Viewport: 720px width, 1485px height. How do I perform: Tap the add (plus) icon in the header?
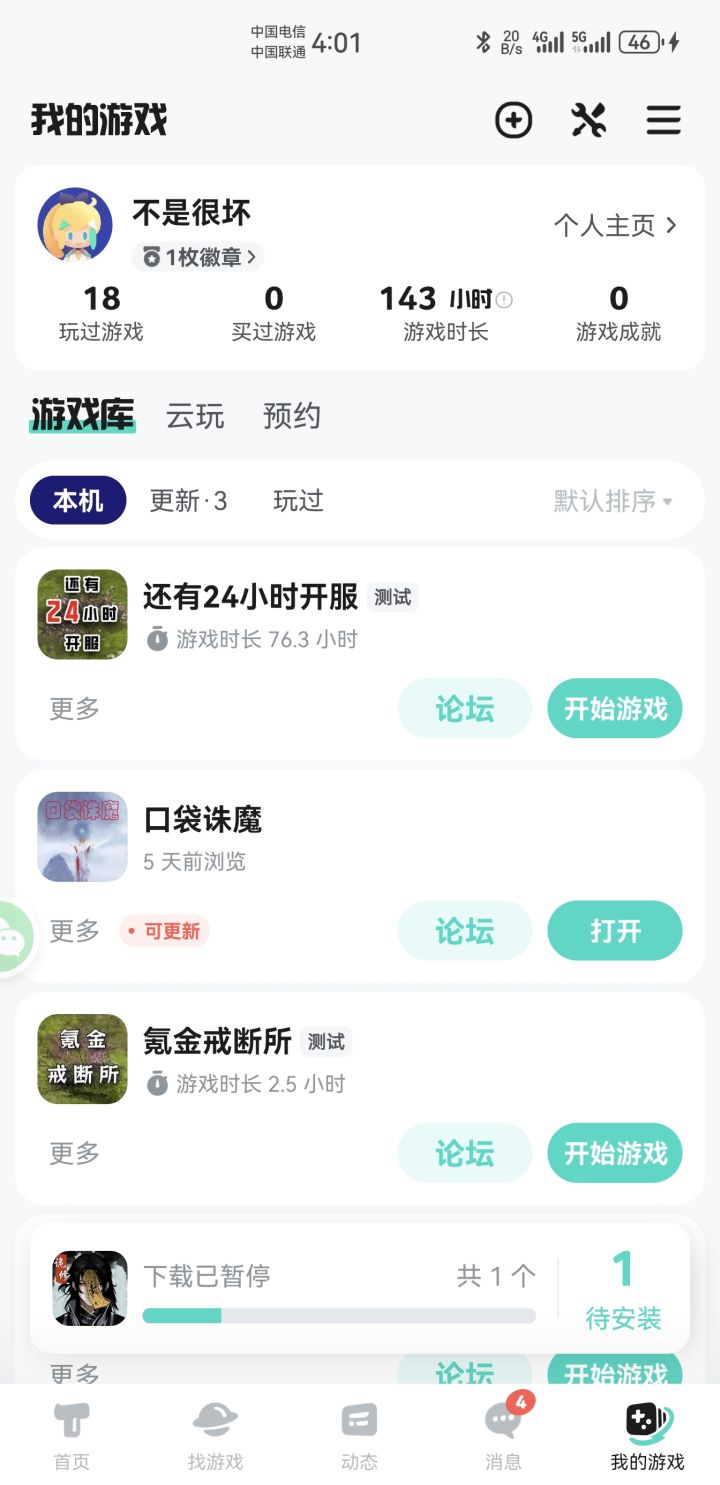(513, 121)
